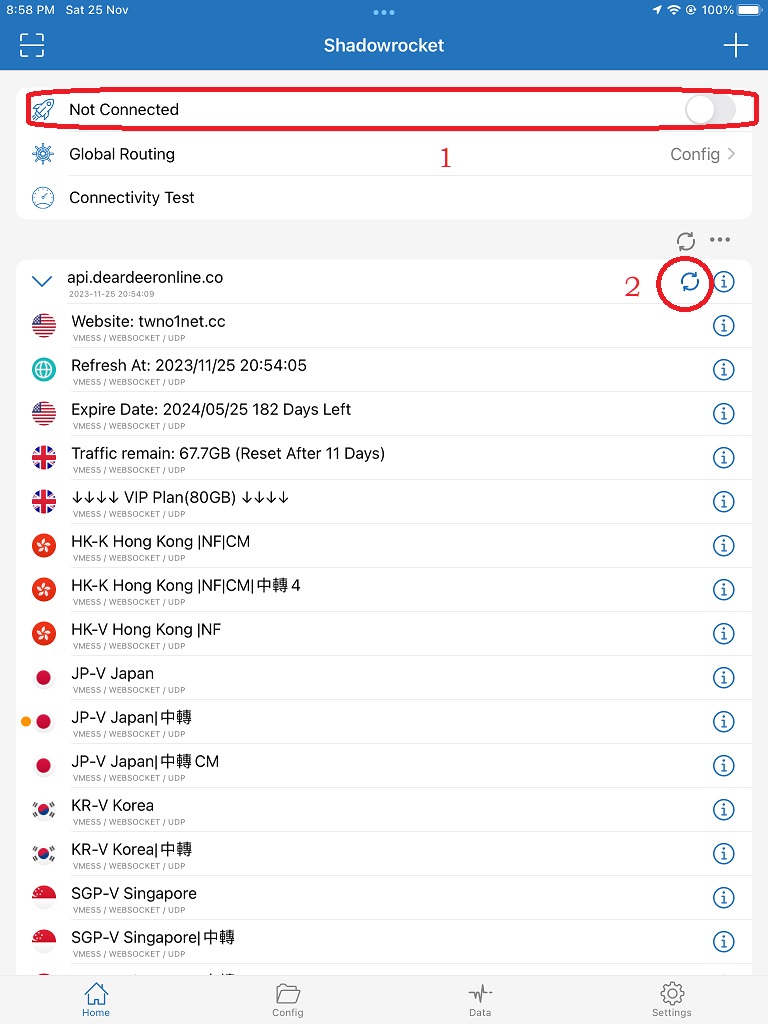The height and width of the screenshot is (1024, 768).
Task: Refresh all subscriptions icon above list
Action: point(685,240)
